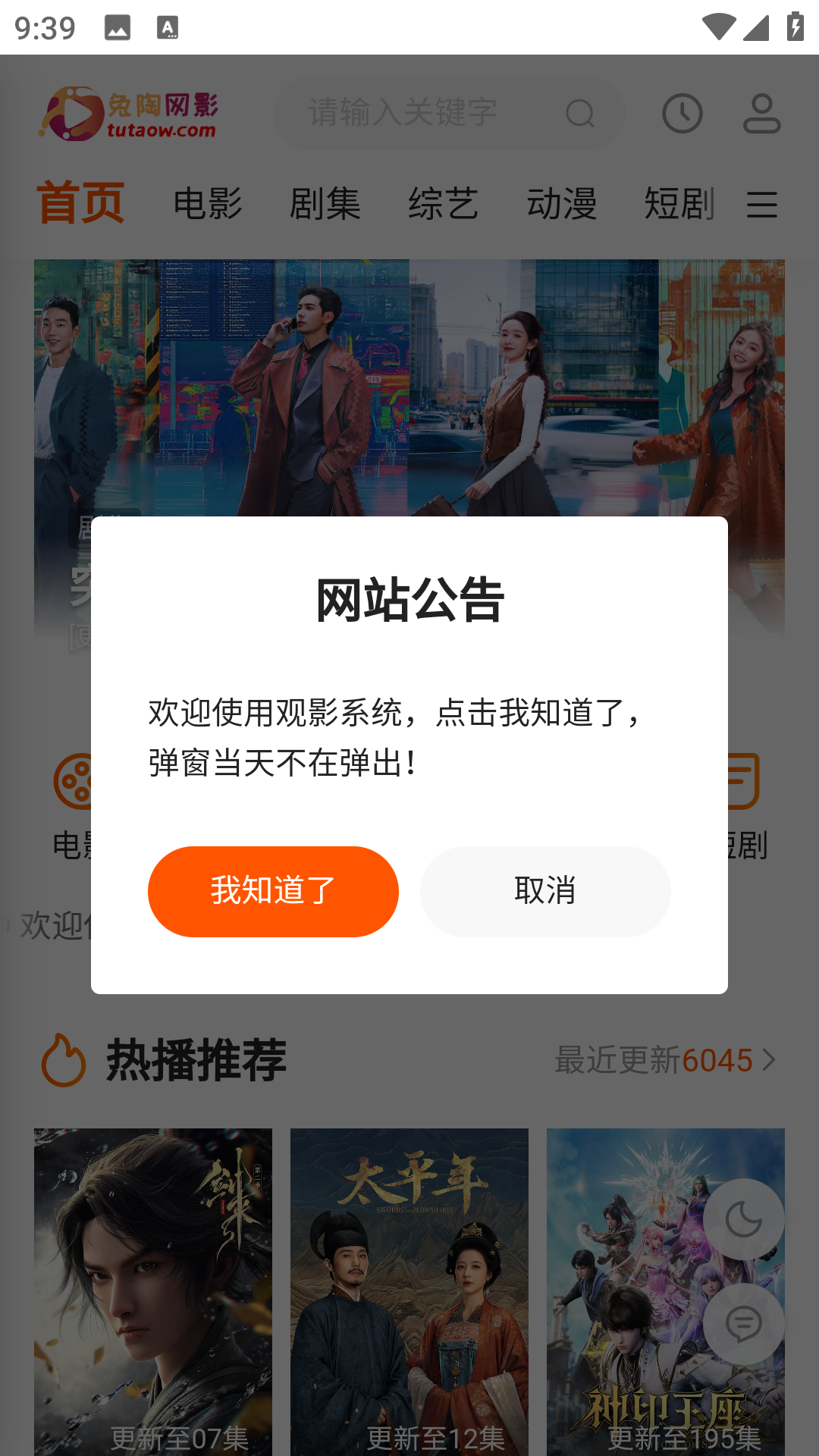The height and width of the screenshot is (1456, 819).
Task: Switch to the 综艺 tab
Action: tap(444, 203)
